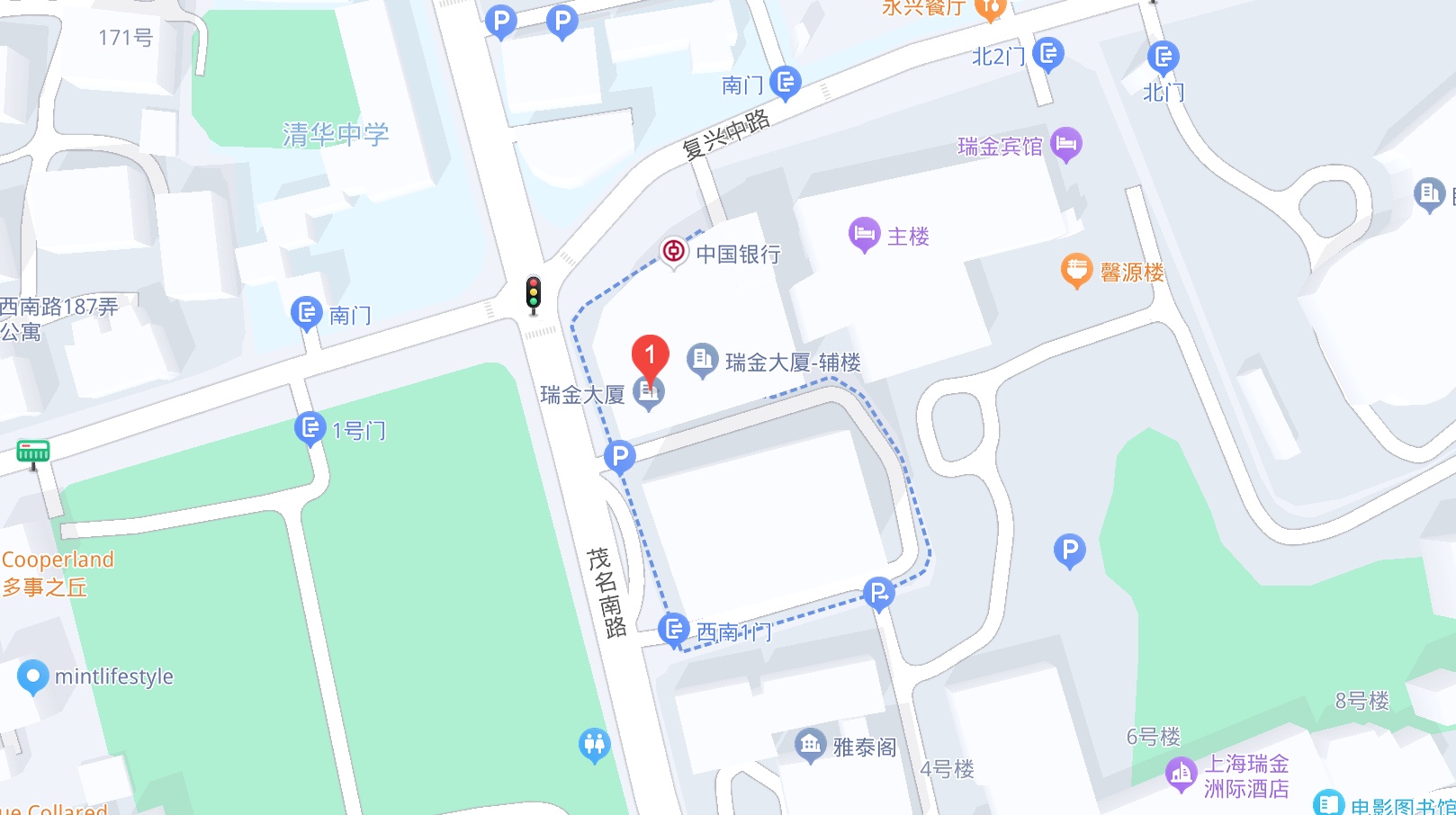Open the 雅泰阁 marker
The width and height of the screenshot is (1456, 815).
(x=810, y=744)
